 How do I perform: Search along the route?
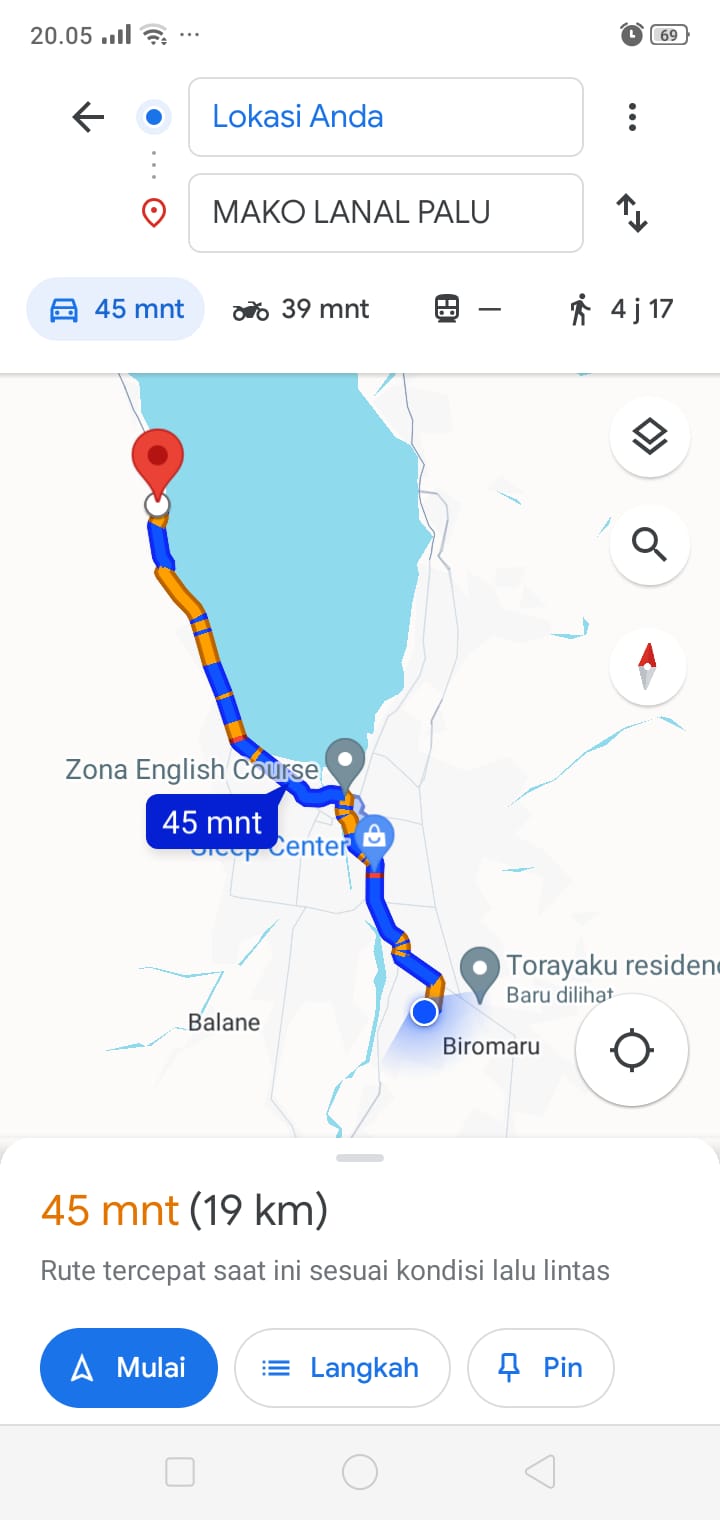(650, 545)
